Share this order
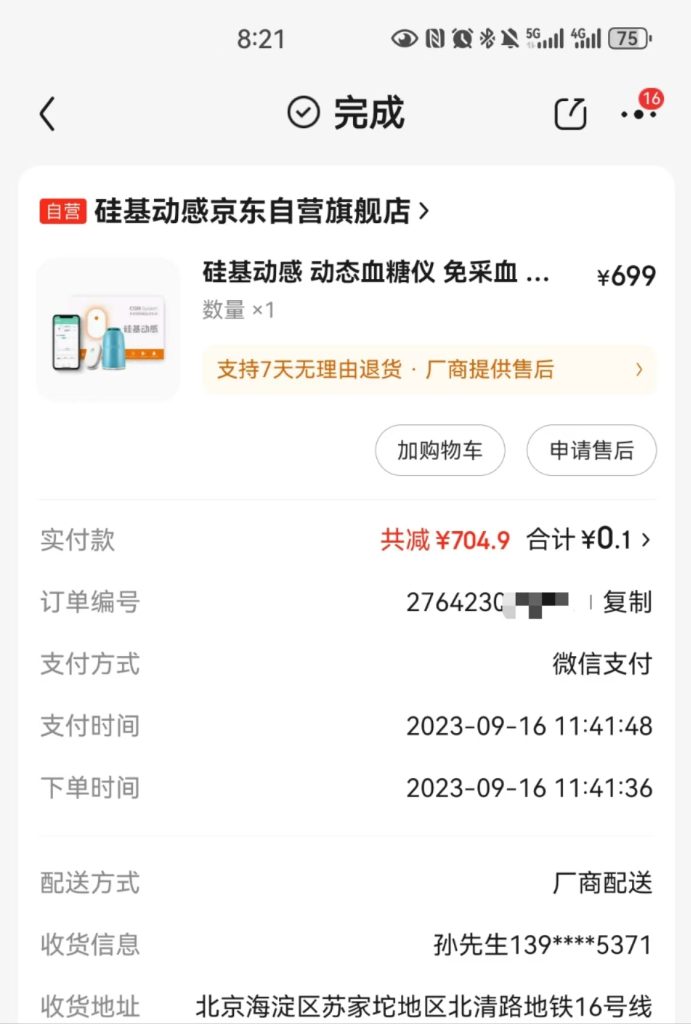 click(570, 114)
